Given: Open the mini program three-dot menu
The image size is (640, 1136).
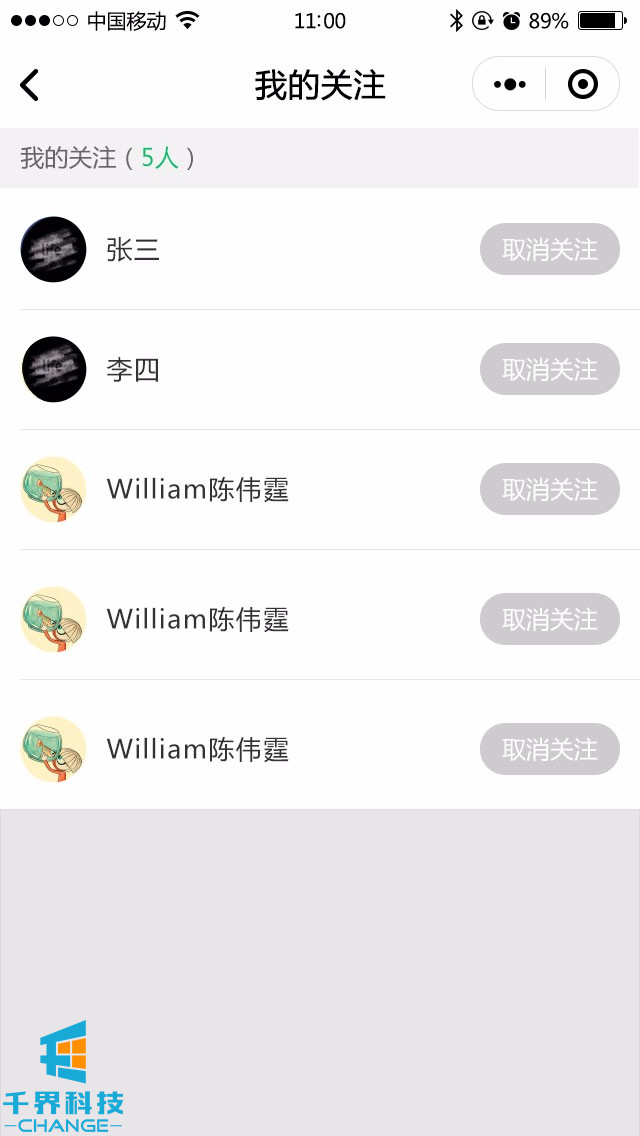Looking at the screenshot, I should [x=510, y=85].
